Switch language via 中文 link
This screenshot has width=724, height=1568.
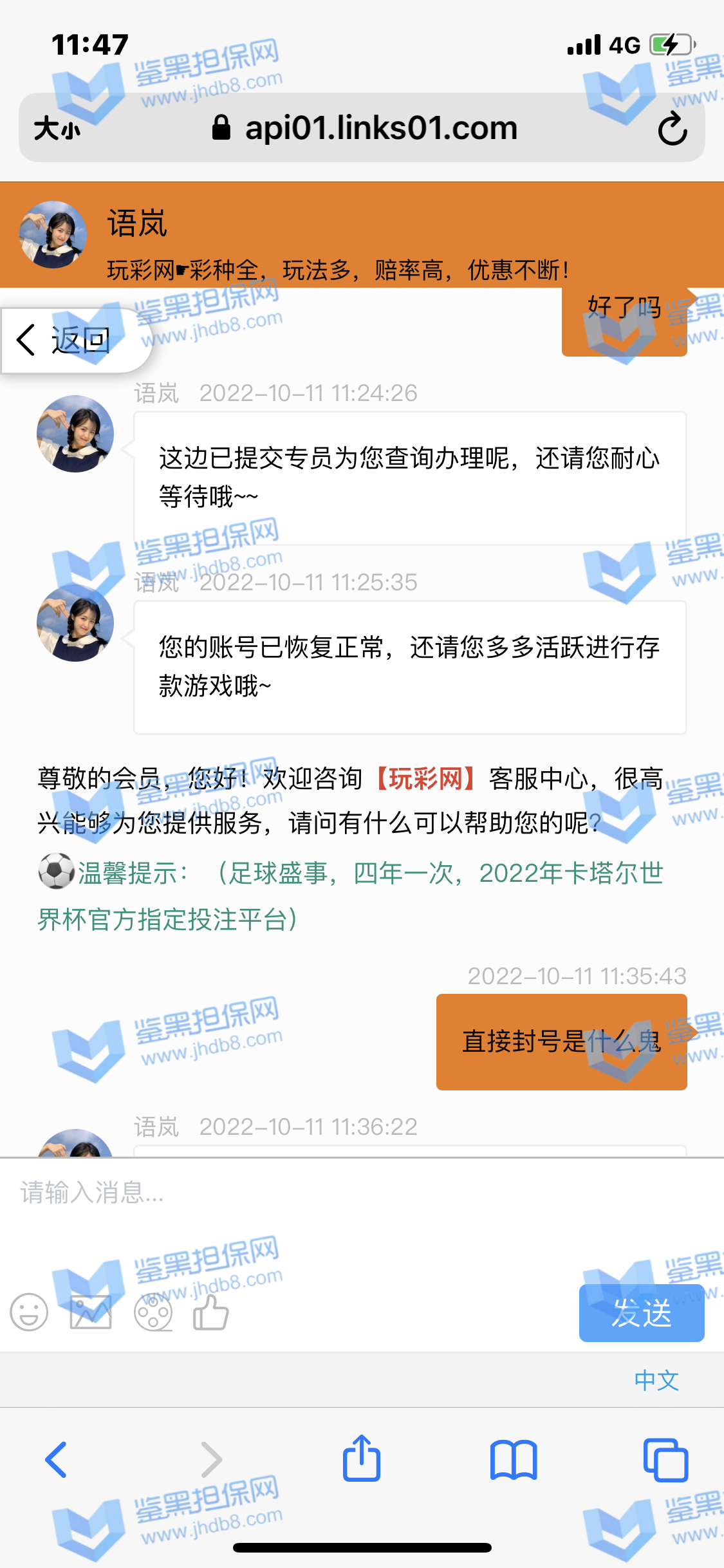tap(656, 1379)
